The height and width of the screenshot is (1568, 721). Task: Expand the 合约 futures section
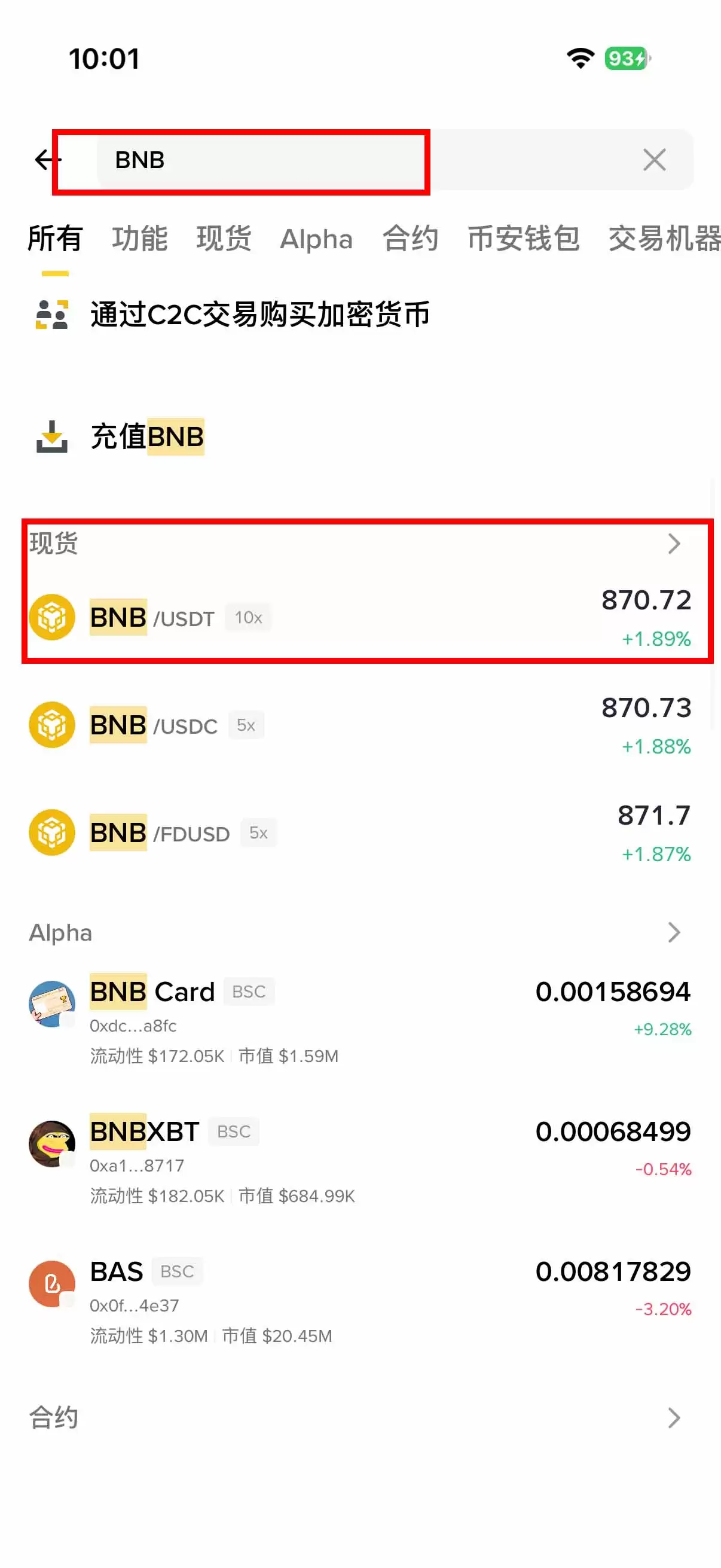673,1418
